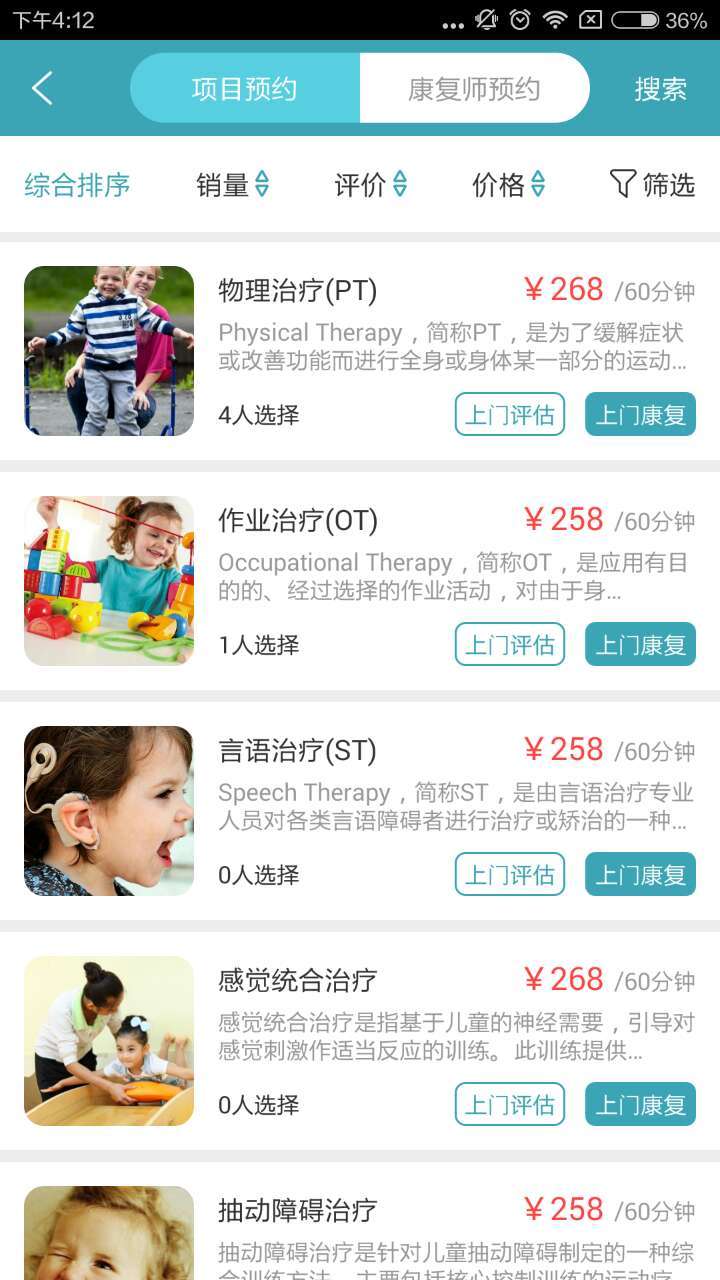Book 上门康复 for 物理治疗(PT)

tap(640, 414)
